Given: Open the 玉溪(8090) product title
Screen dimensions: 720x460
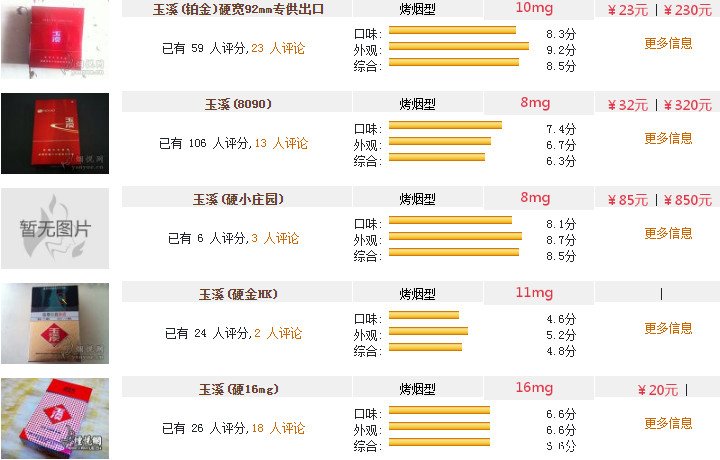Looking at the screenshot, I should (238, 104).
